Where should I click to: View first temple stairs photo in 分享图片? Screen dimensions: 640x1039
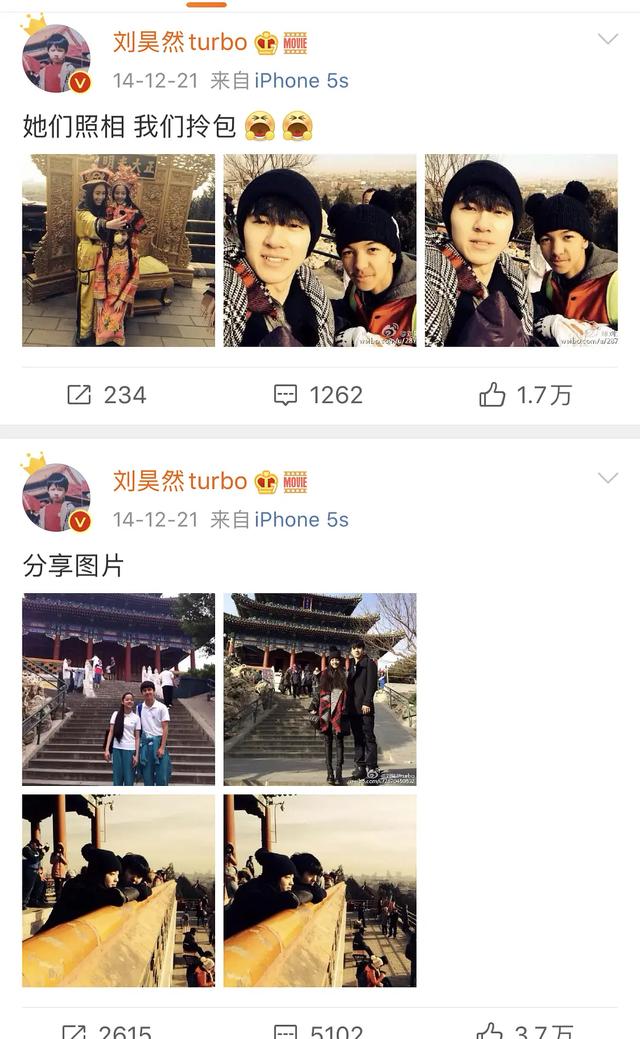[118, 689]
